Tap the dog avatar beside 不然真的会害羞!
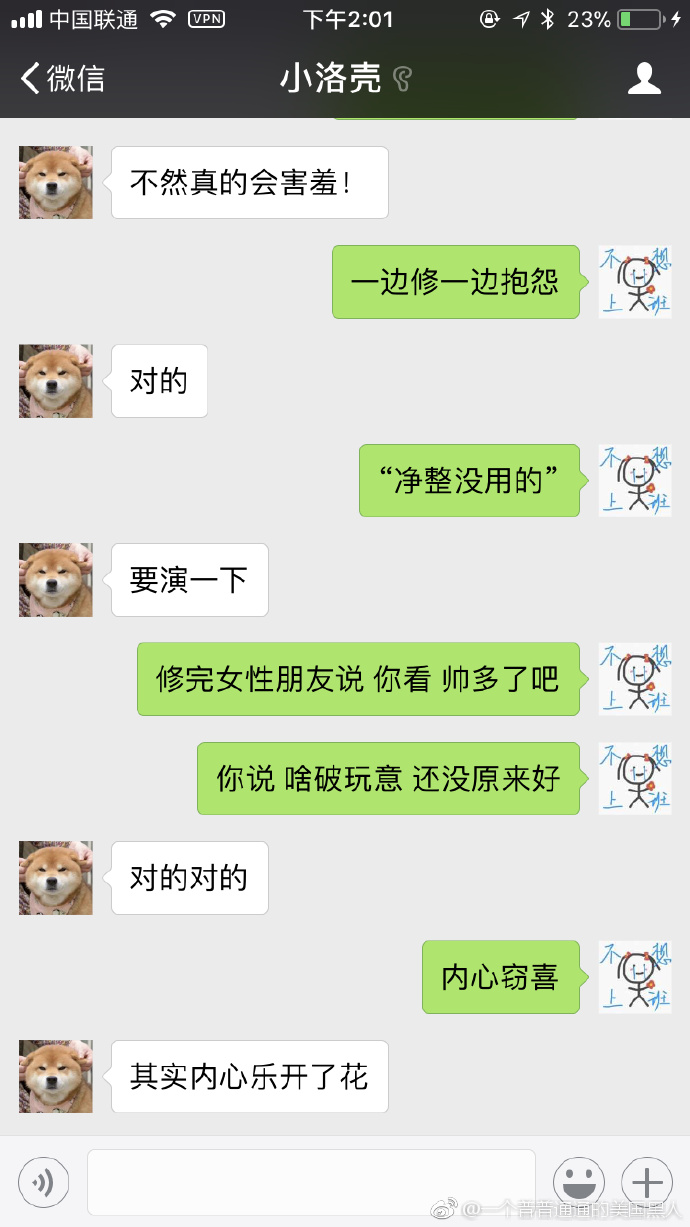The image size is (690, 1227). coord(56,182)
